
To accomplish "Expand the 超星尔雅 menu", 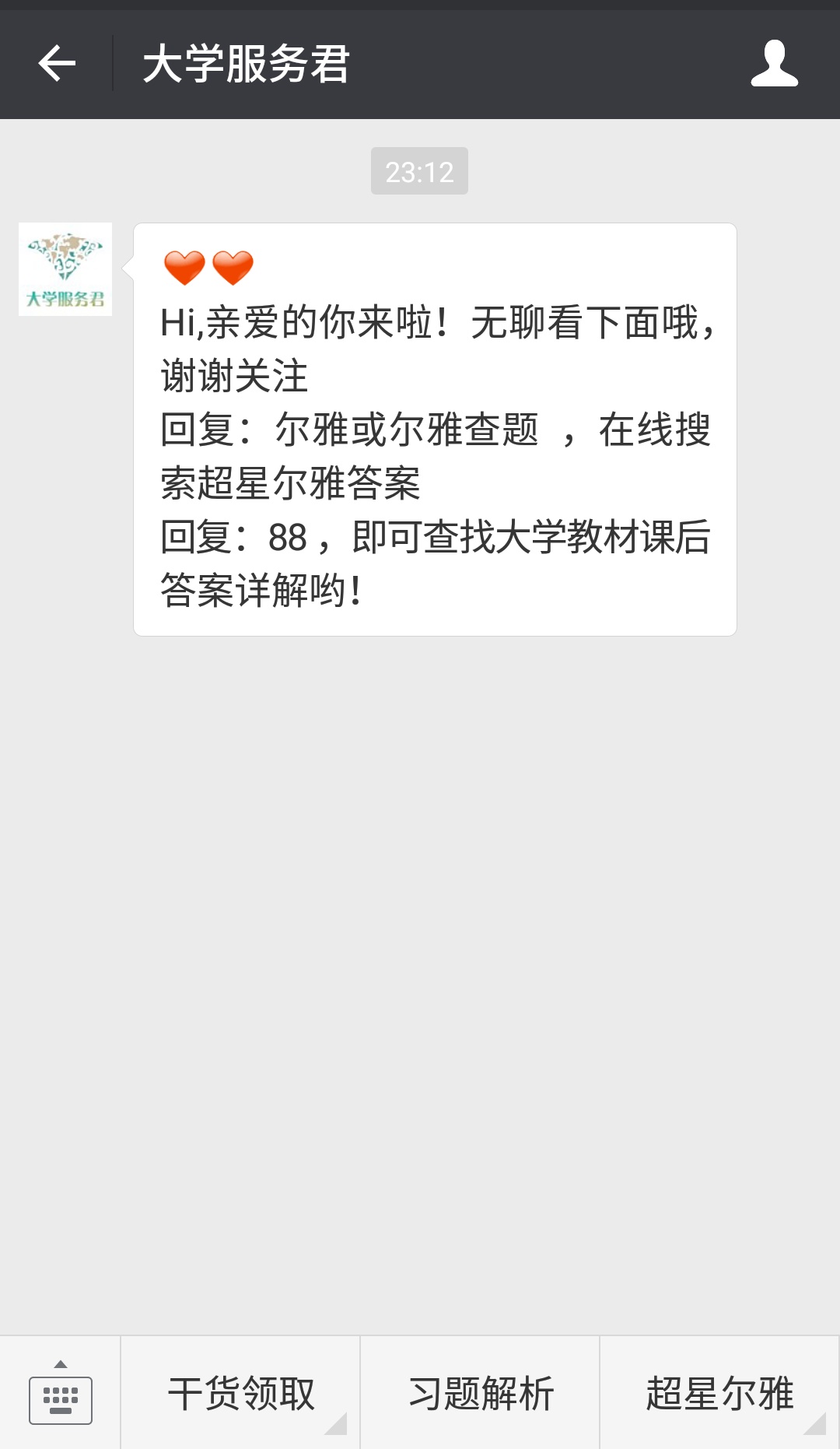I will point(719,1393).
